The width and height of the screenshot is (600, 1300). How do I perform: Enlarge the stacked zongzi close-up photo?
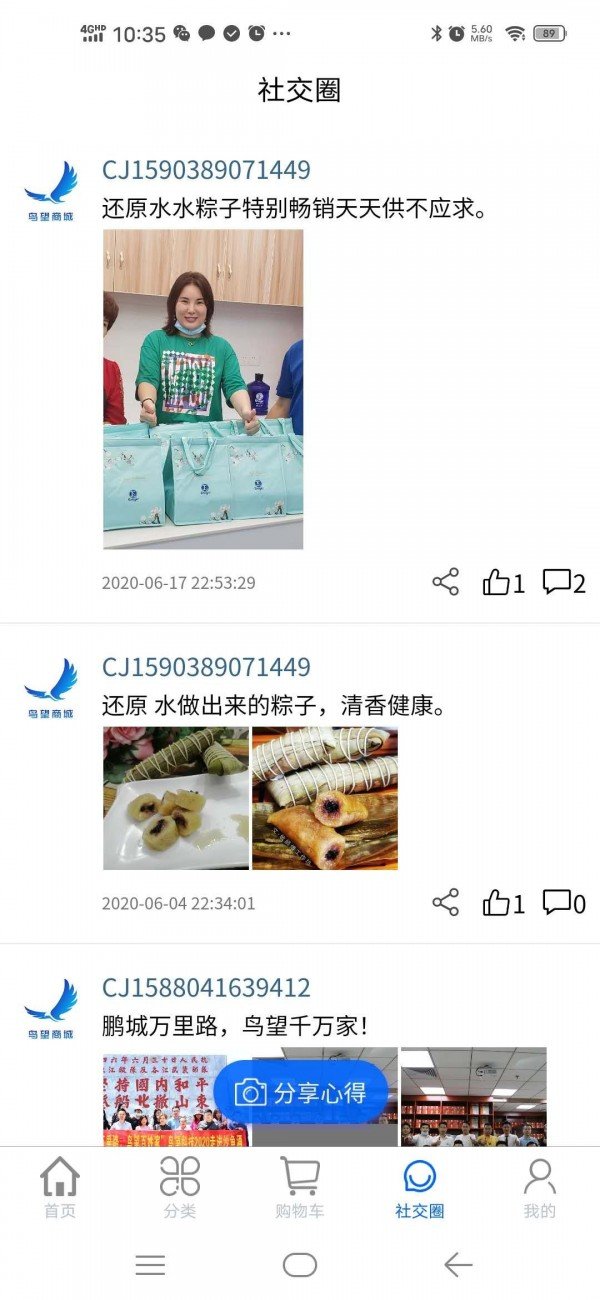[x=325, y=798]
